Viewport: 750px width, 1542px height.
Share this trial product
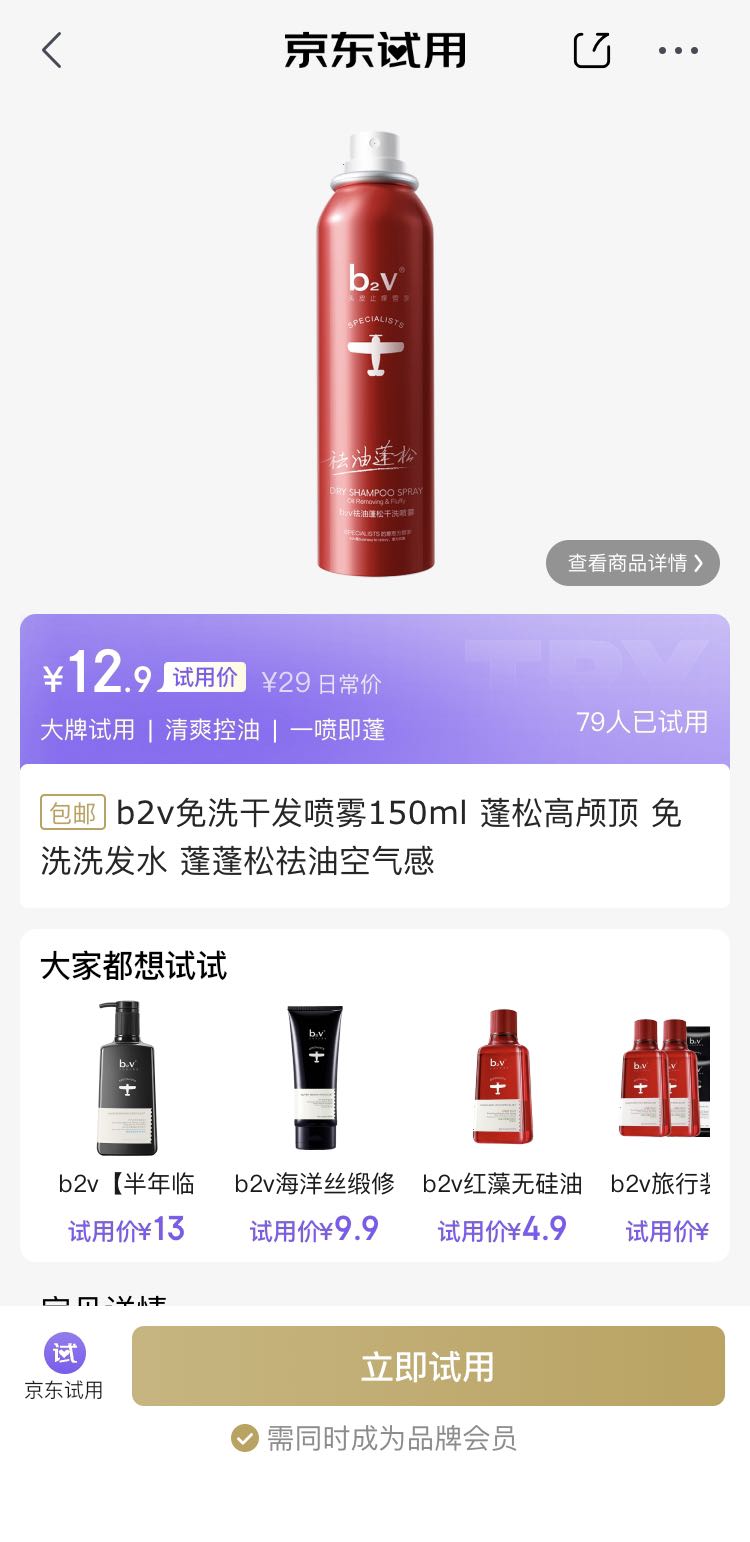point(591,50)
